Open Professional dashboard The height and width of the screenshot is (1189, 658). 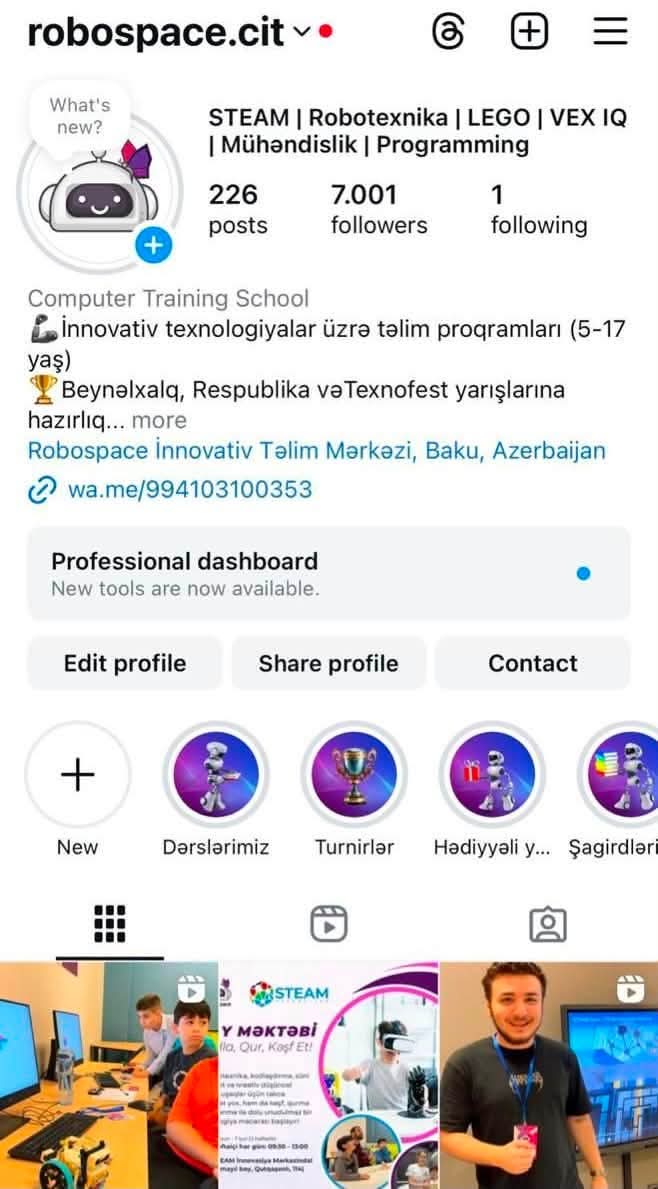point(328,573)
